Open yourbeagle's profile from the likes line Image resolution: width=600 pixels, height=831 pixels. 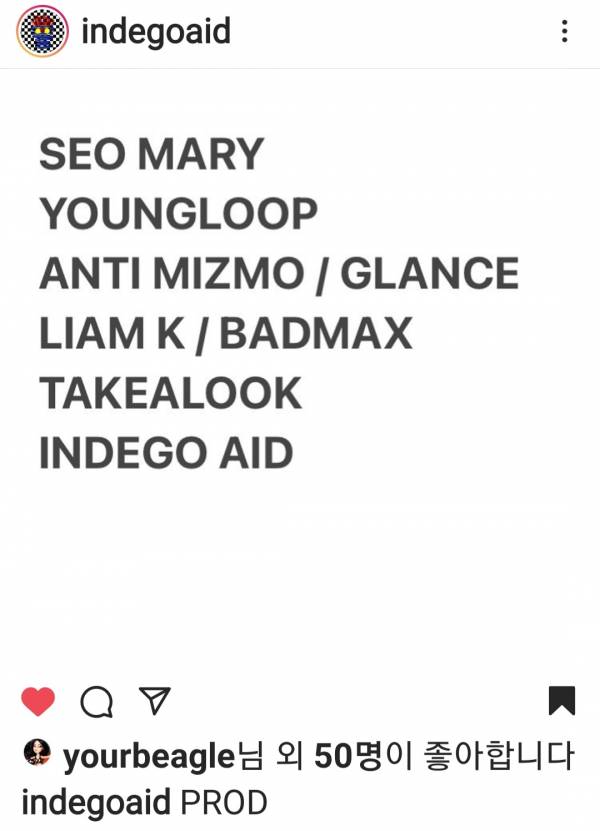(x=148, y=757)
